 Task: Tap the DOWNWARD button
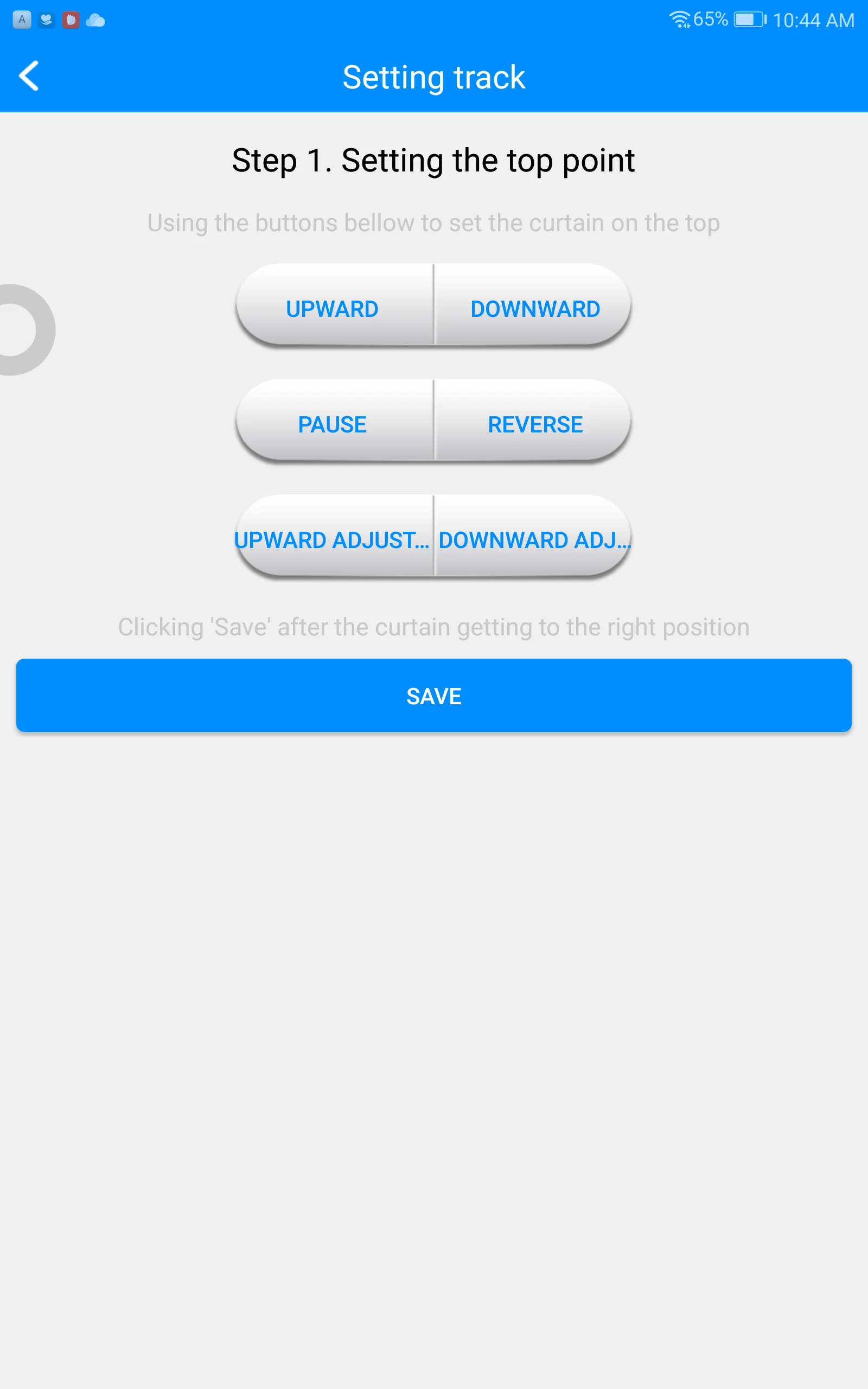(x=533, y=308)
